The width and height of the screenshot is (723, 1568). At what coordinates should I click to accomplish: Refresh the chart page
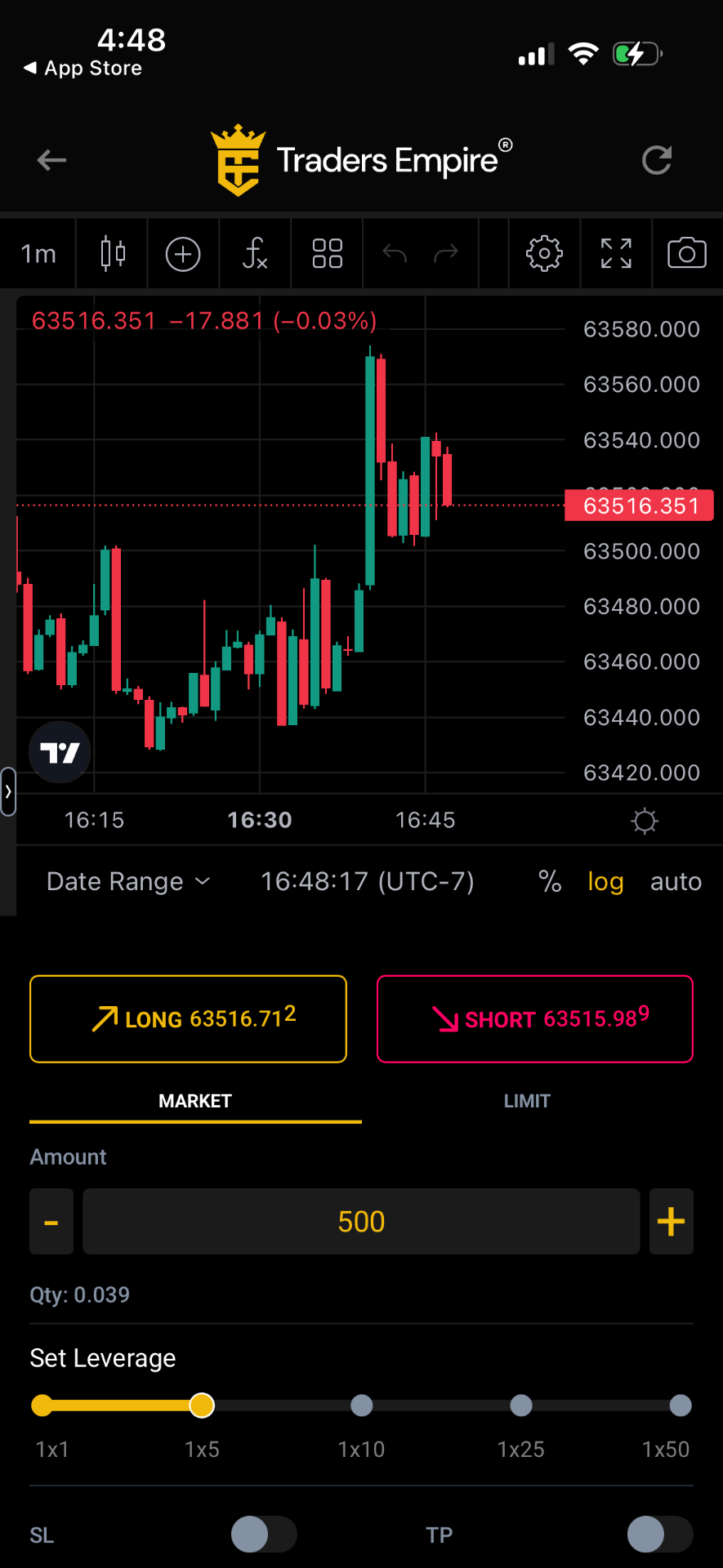point(657,160)
